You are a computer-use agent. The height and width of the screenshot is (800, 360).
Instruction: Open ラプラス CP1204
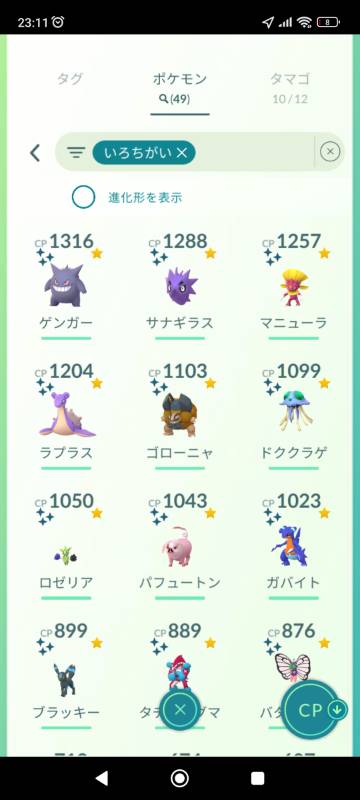[x=66, y=415]
